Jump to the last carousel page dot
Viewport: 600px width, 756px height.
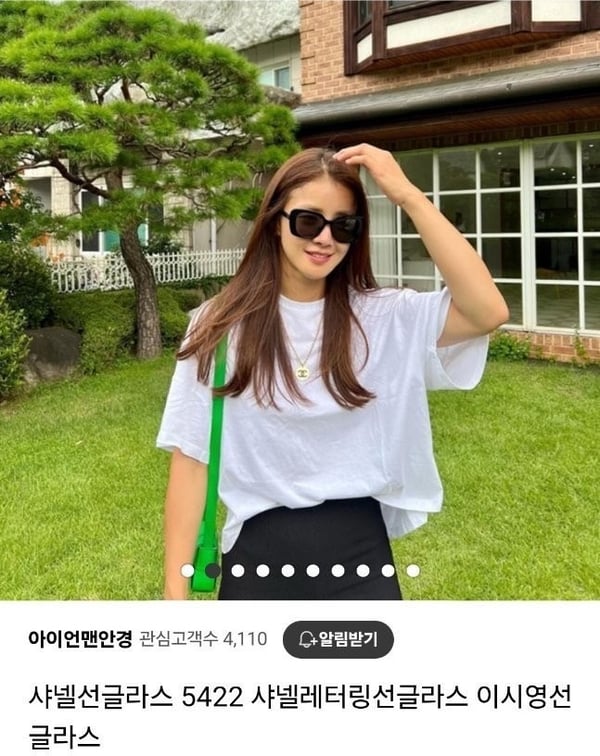(x=413, y=570)
